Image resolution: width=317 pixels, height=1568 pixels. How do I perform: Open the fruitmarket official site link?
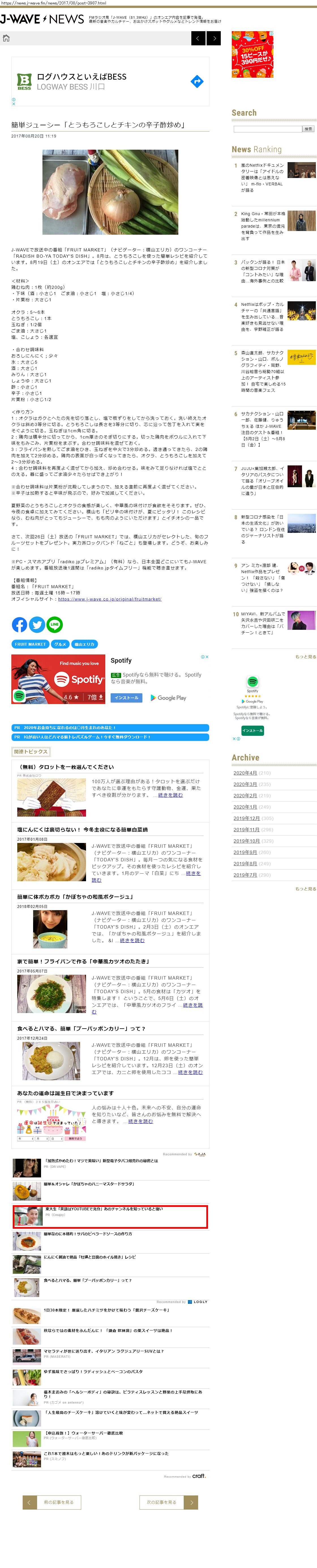click(110, 599)
